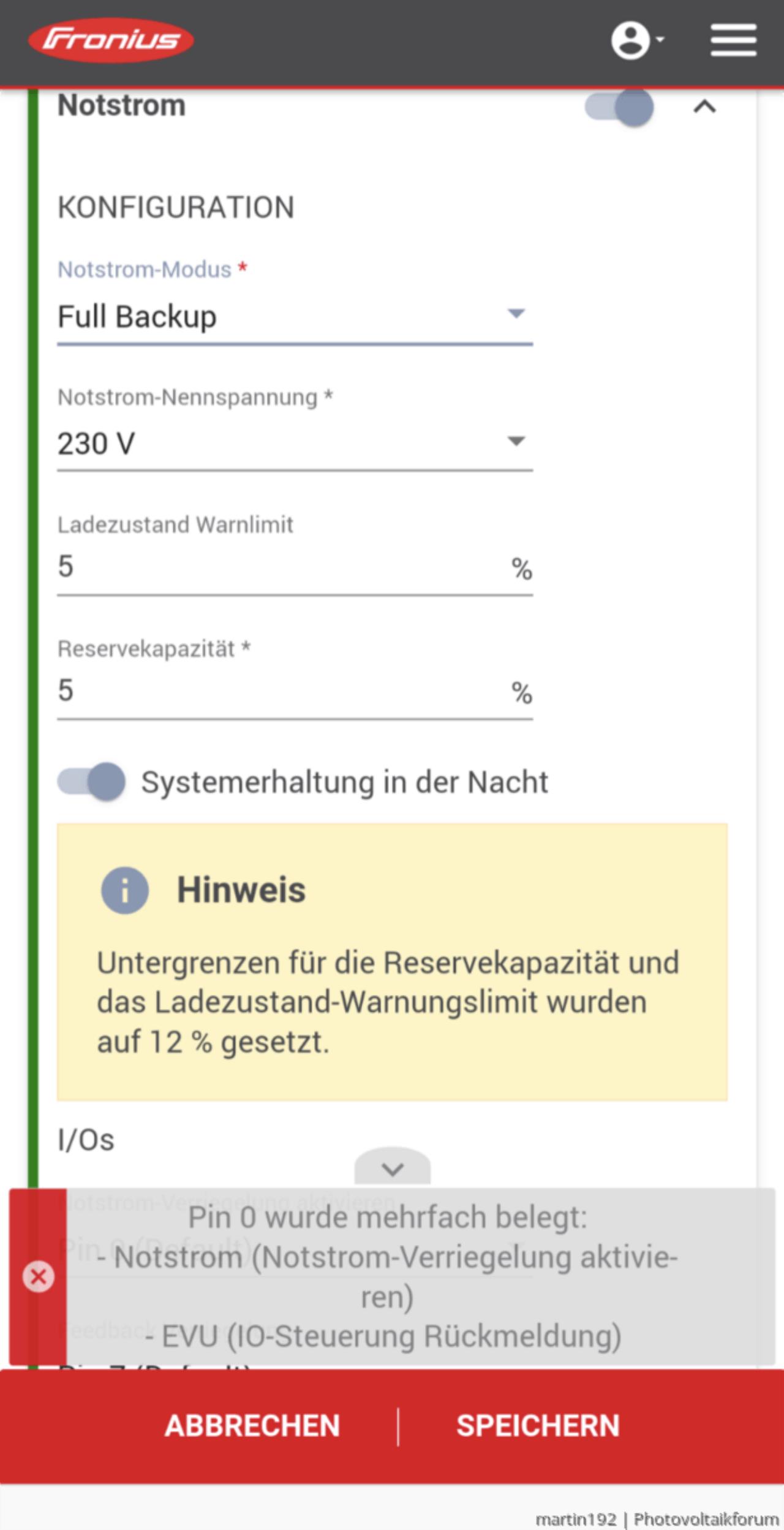Toggle the Notstrom switch off
The height and width of the screenshot is (1530, 784).
619,107
